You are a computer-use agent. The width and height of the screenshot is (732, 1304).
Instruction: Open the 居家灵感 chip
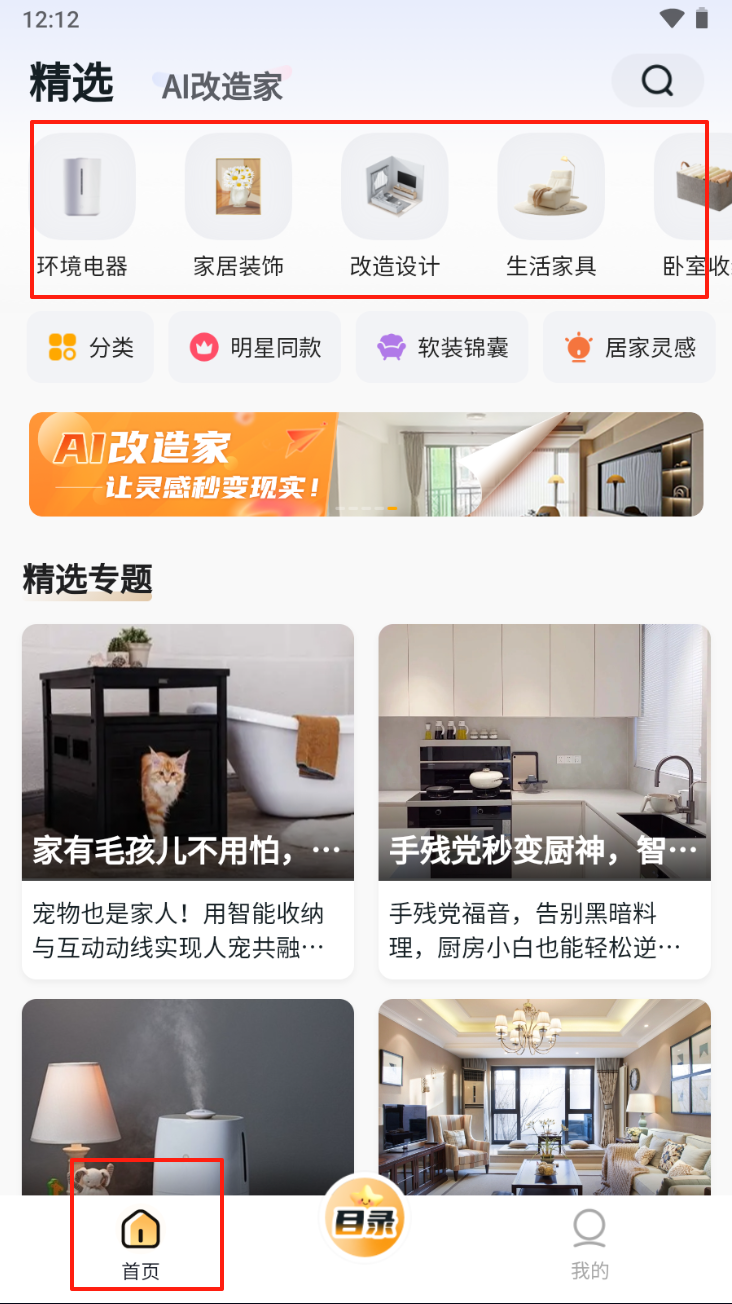pos(629,347)
